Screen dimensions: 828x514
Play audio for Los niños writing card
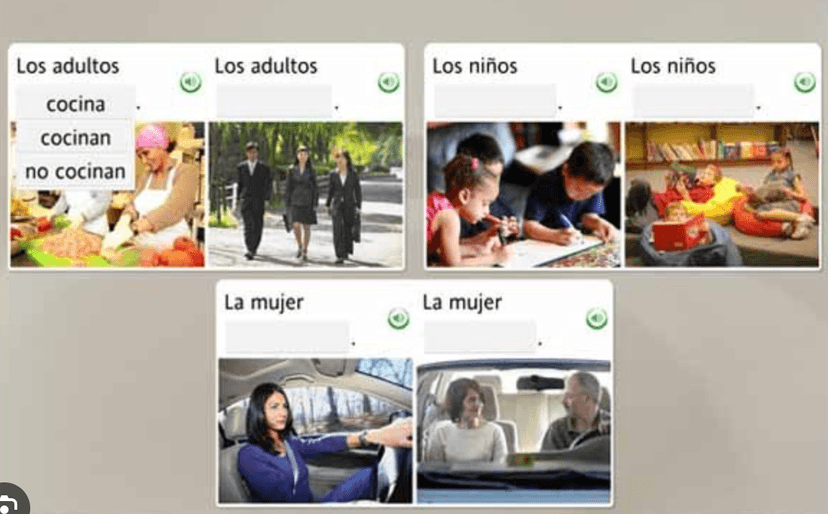coord(606,82)
